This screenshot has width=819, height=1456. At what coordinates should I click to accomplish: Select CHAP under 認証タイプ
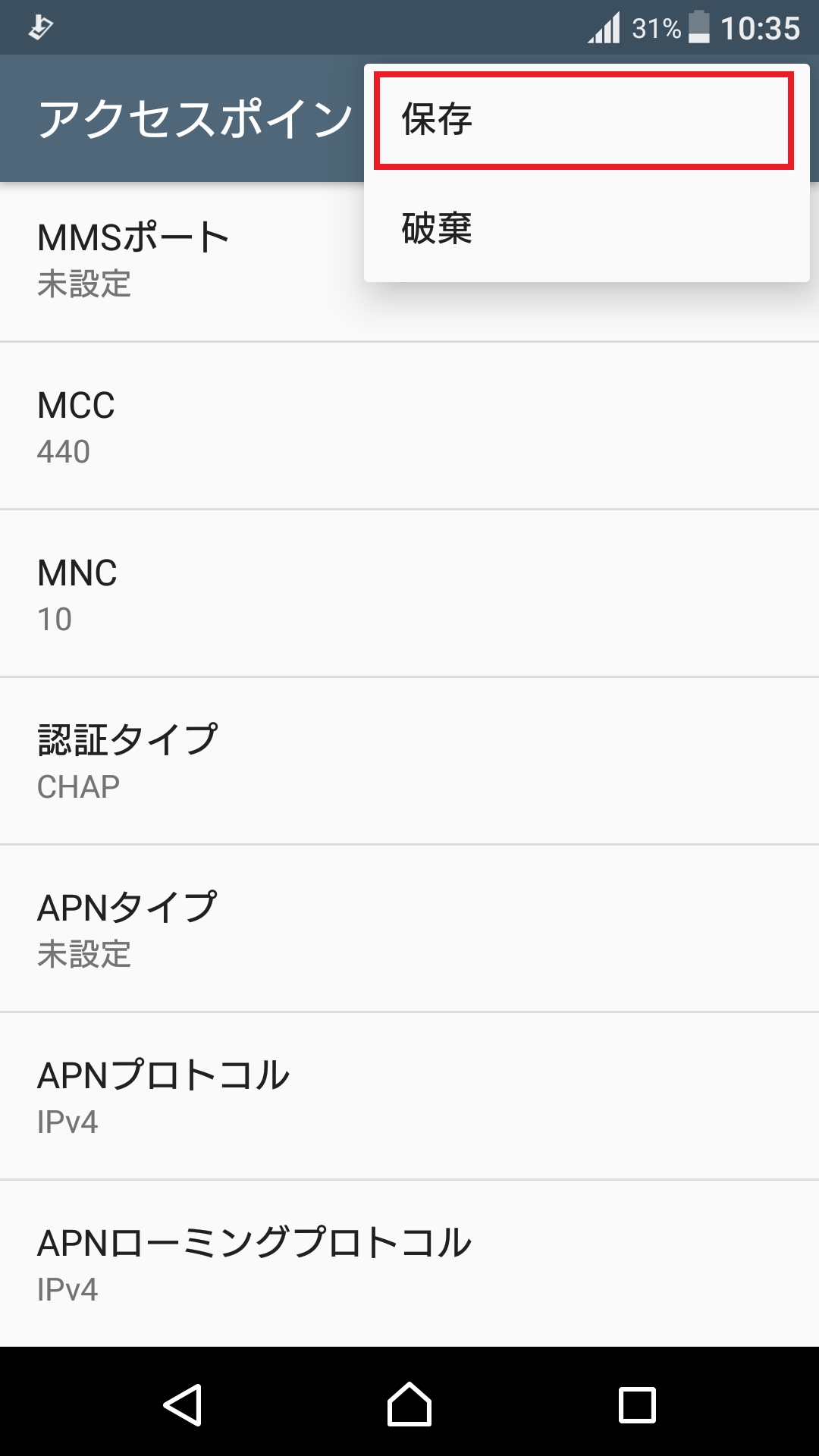coord(78,786)
